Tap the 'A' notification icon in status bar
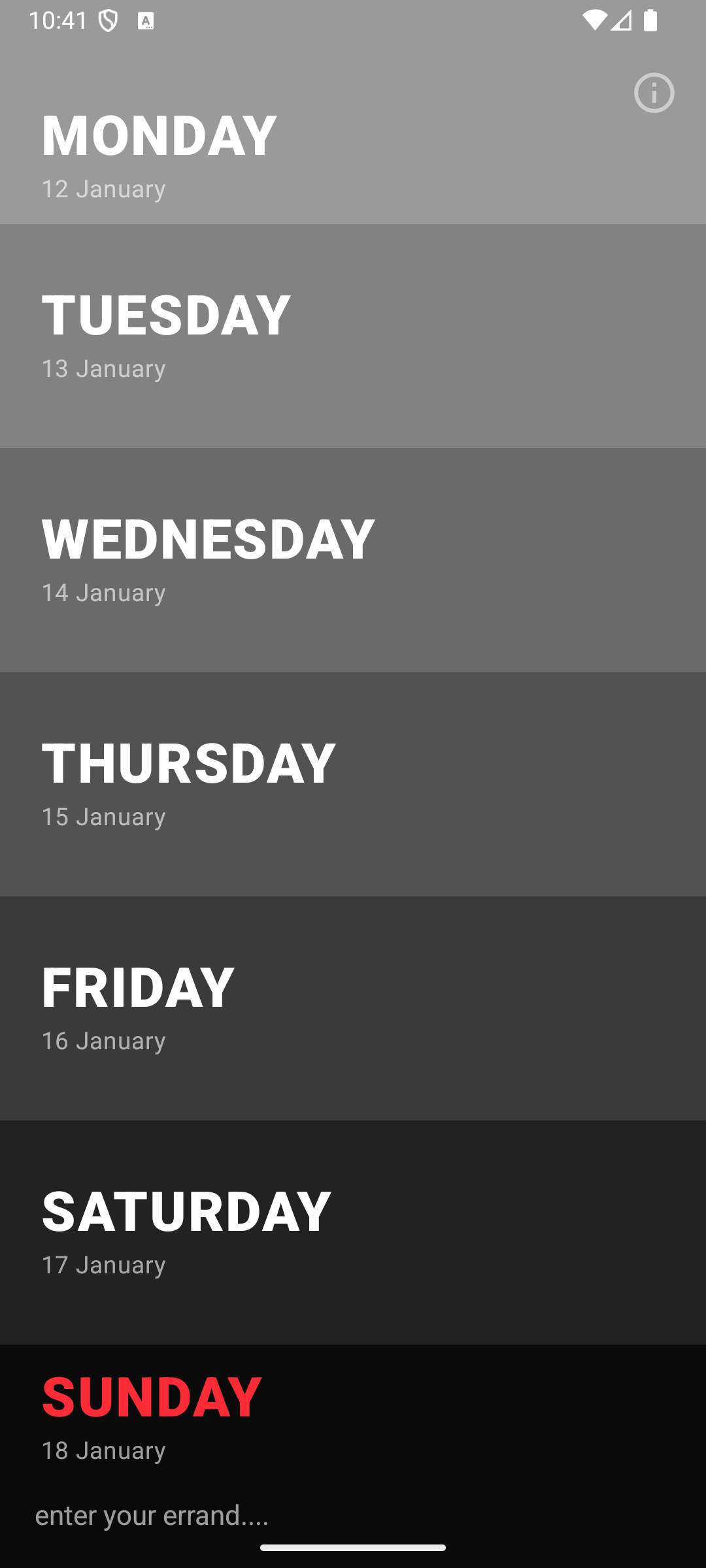The width and height of the screenshot is (706, 1568). tap(146, 22)
